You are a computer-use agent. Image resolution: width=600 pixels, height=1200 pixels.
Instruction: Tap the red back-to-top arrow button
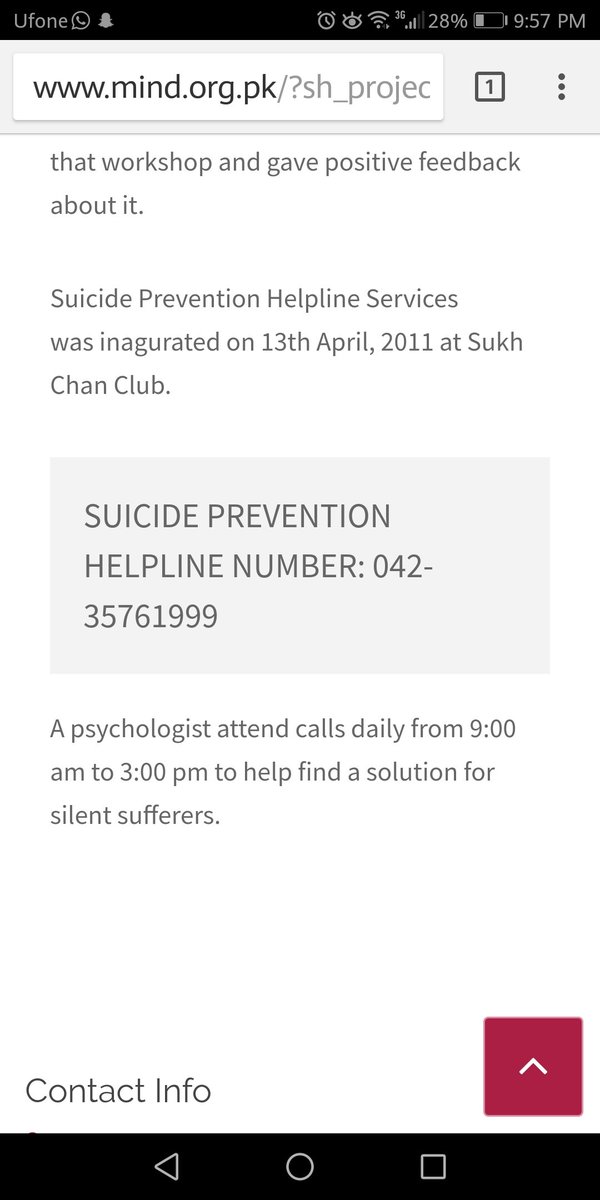click(x=533, y=1066)
